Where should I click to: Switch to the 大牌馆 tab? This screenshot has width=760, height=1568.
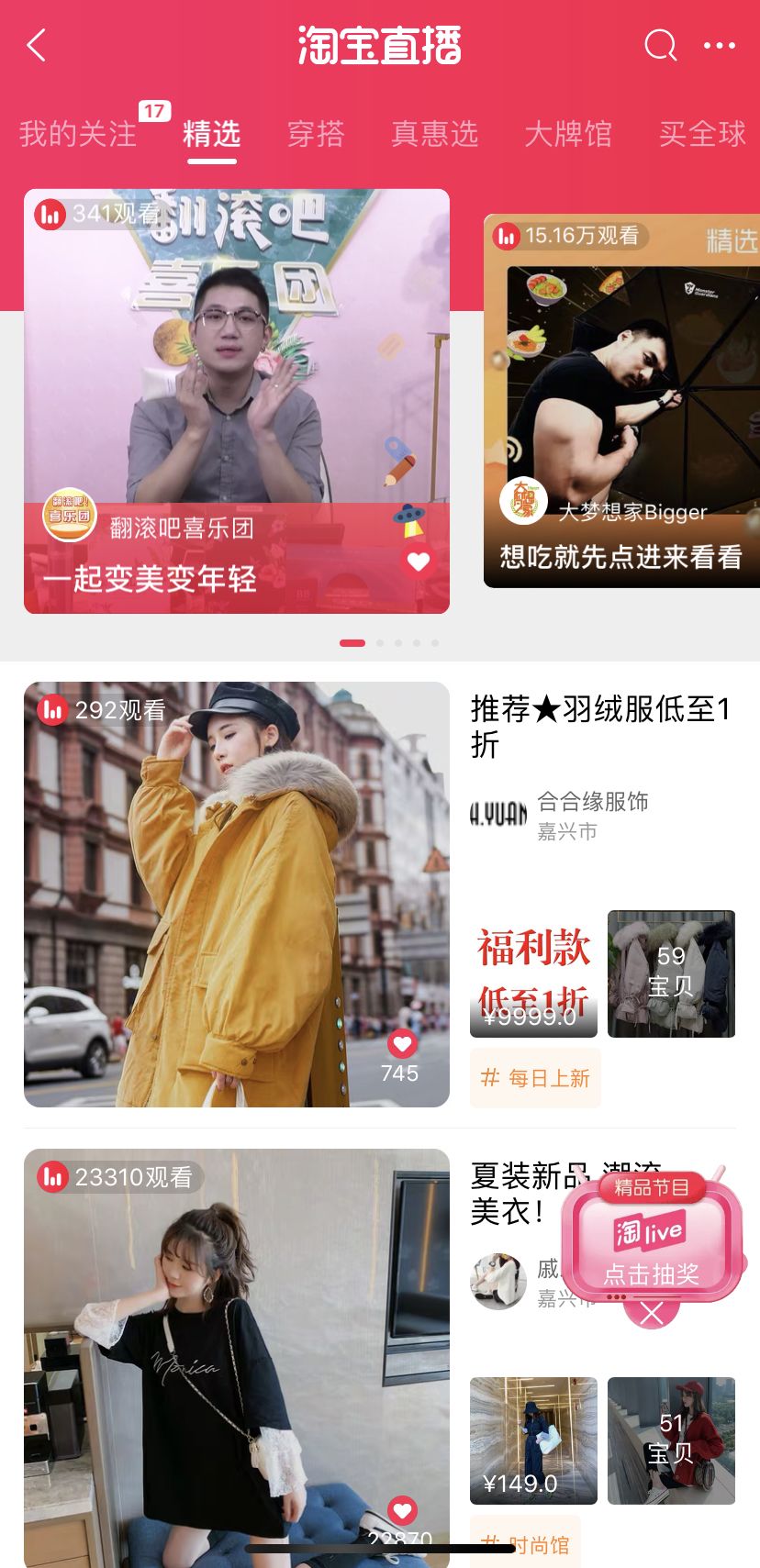(568, 134)
